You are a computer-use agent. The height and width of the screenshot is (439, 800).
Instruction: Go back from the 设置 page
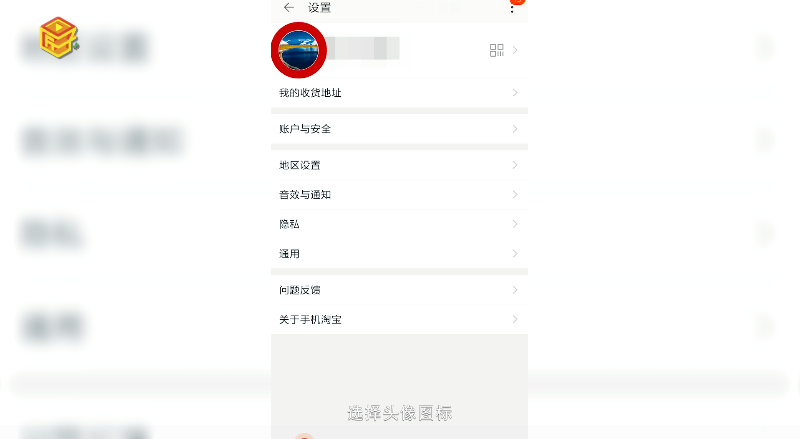click(289, 8)
